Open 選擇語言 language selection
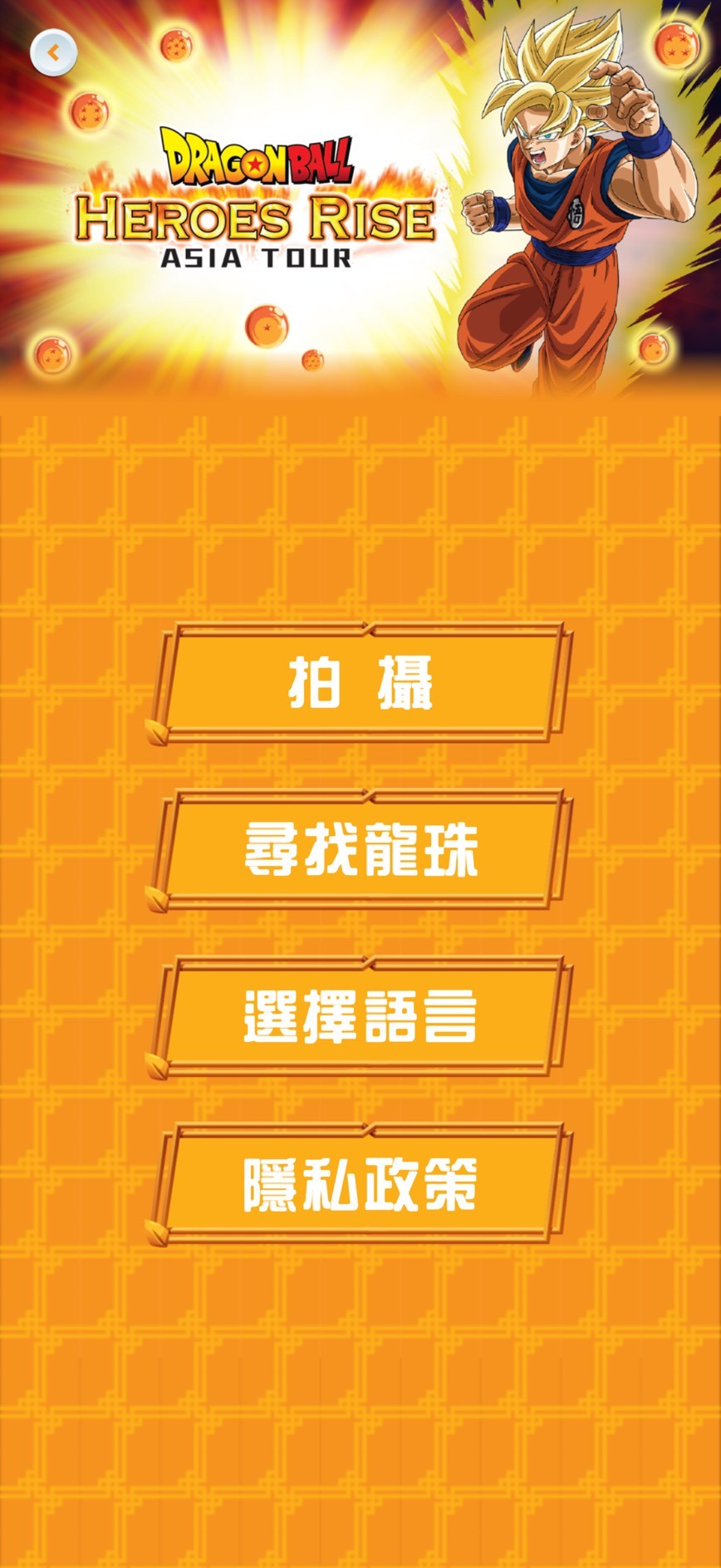This screenshot has width=721, height=1568. 360,1016
